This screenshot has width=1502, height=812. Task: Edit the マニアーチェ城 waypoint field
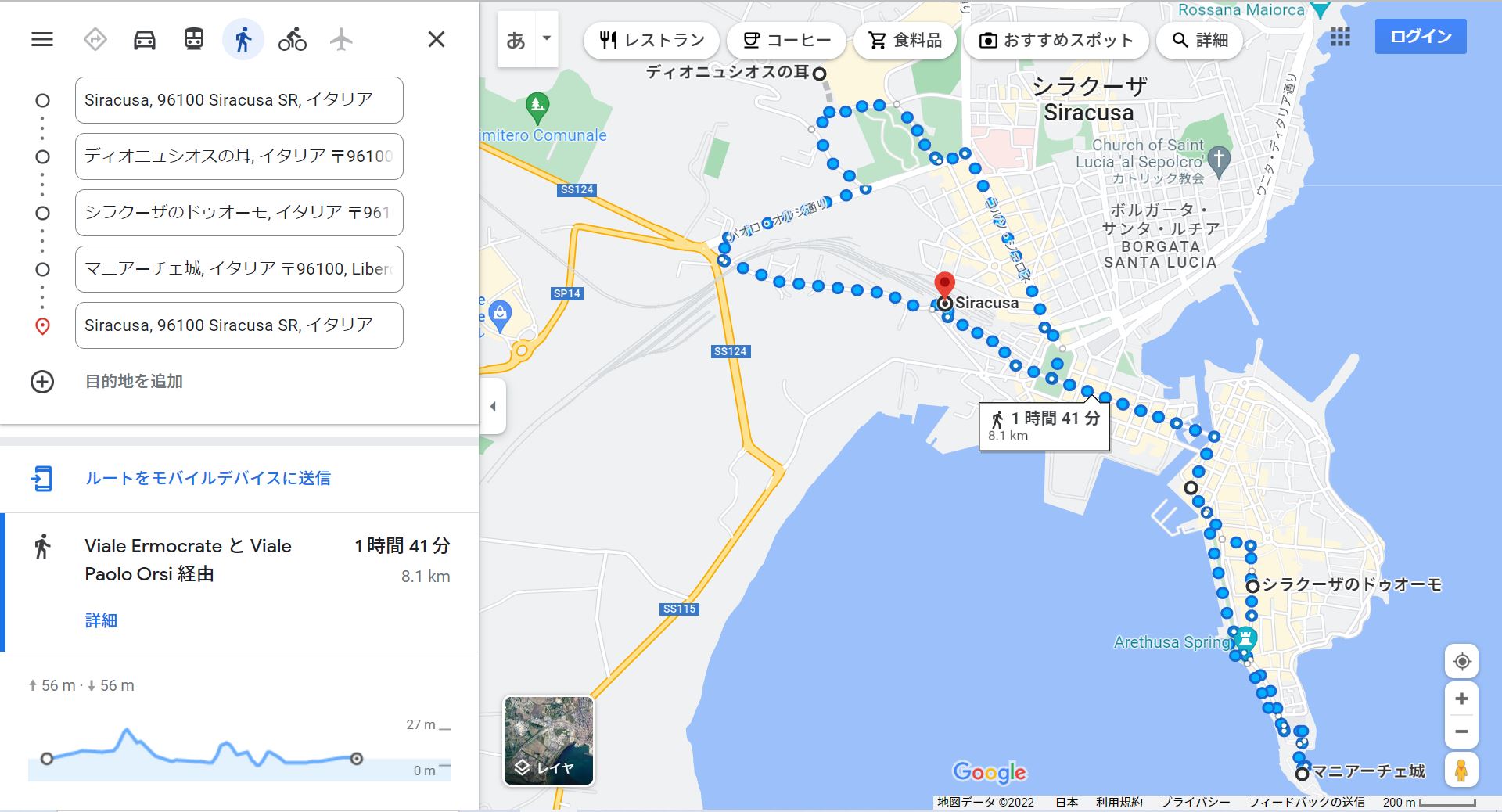tap(239, 269)
